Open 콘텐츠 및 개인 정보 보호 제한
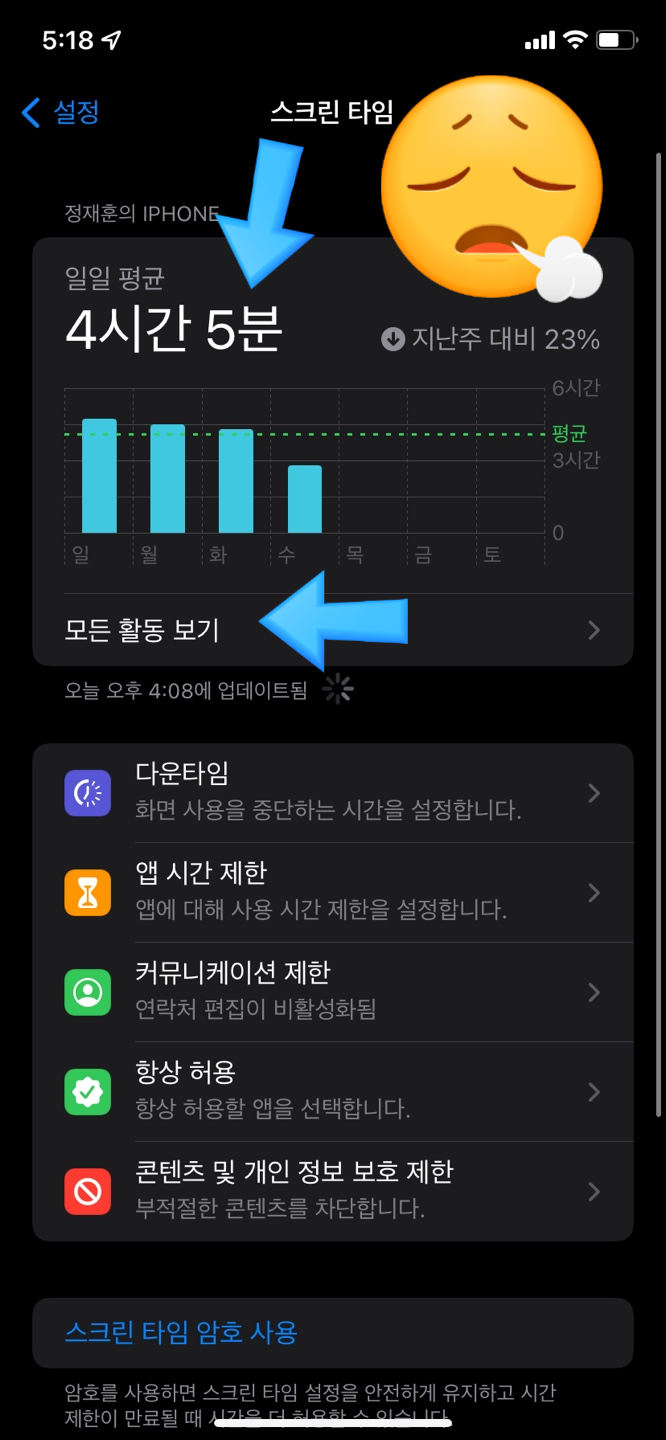 tap(332, 1190)
